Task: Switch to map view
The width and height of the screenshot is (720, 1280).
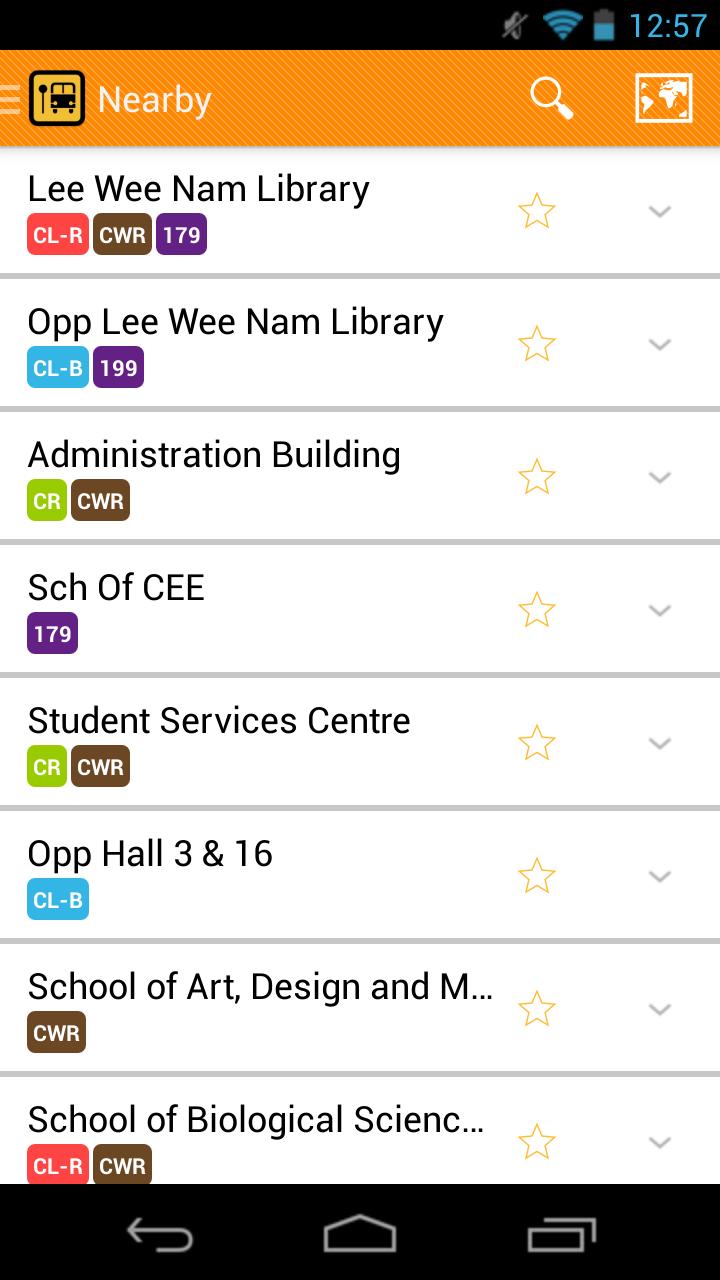Action: (x=663, y=97)
